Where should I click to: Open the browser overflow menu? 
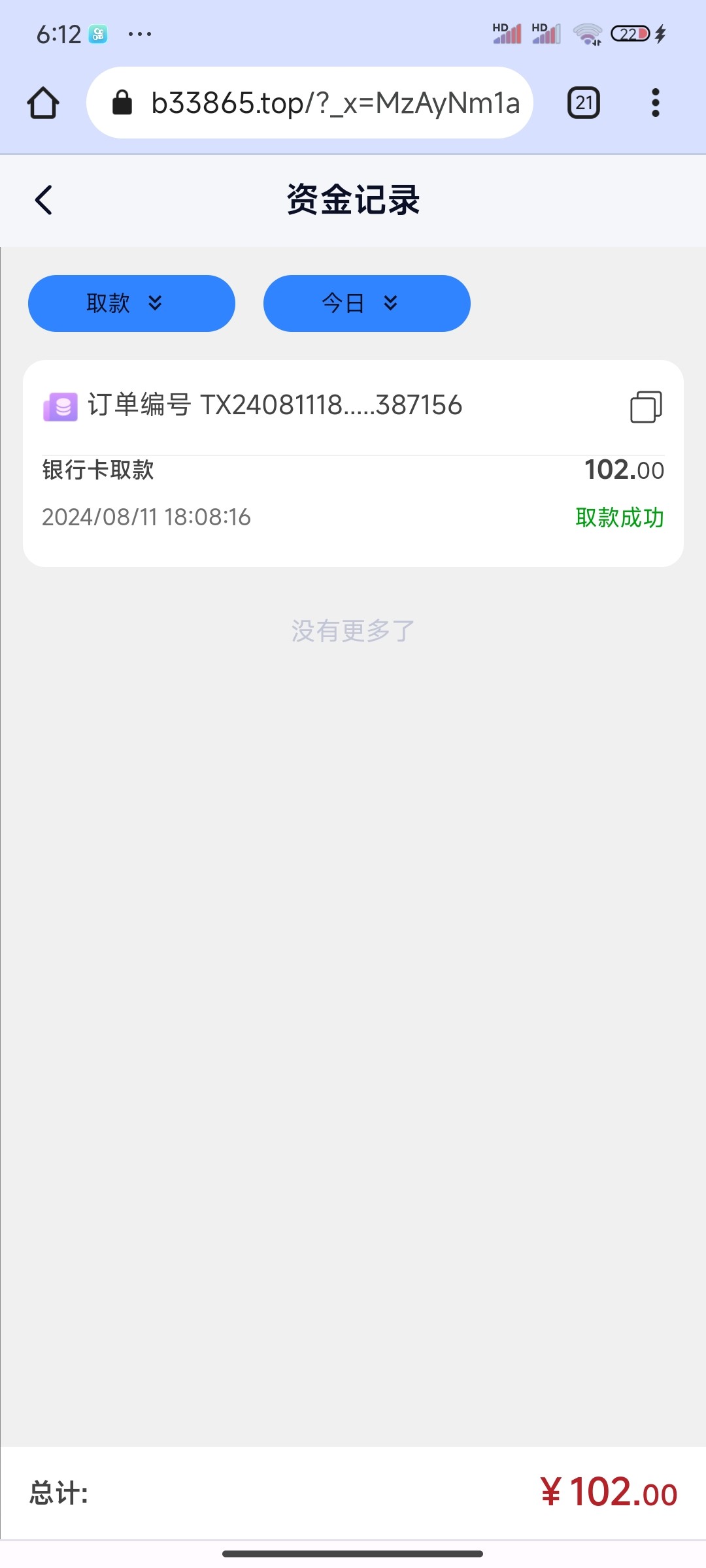[655, 103]
